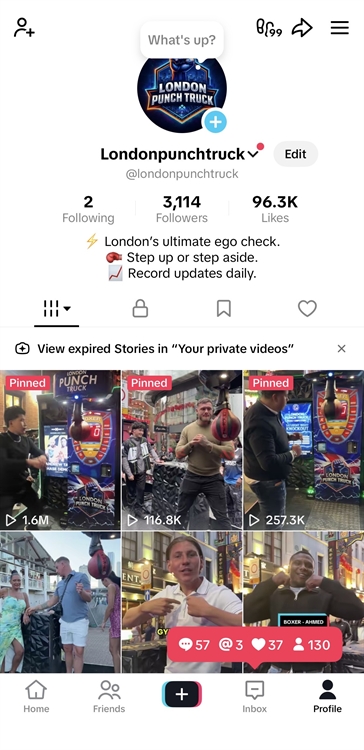This screenshot has width=364, height=750.
Task: View the Following list
Action: point(88,210)
